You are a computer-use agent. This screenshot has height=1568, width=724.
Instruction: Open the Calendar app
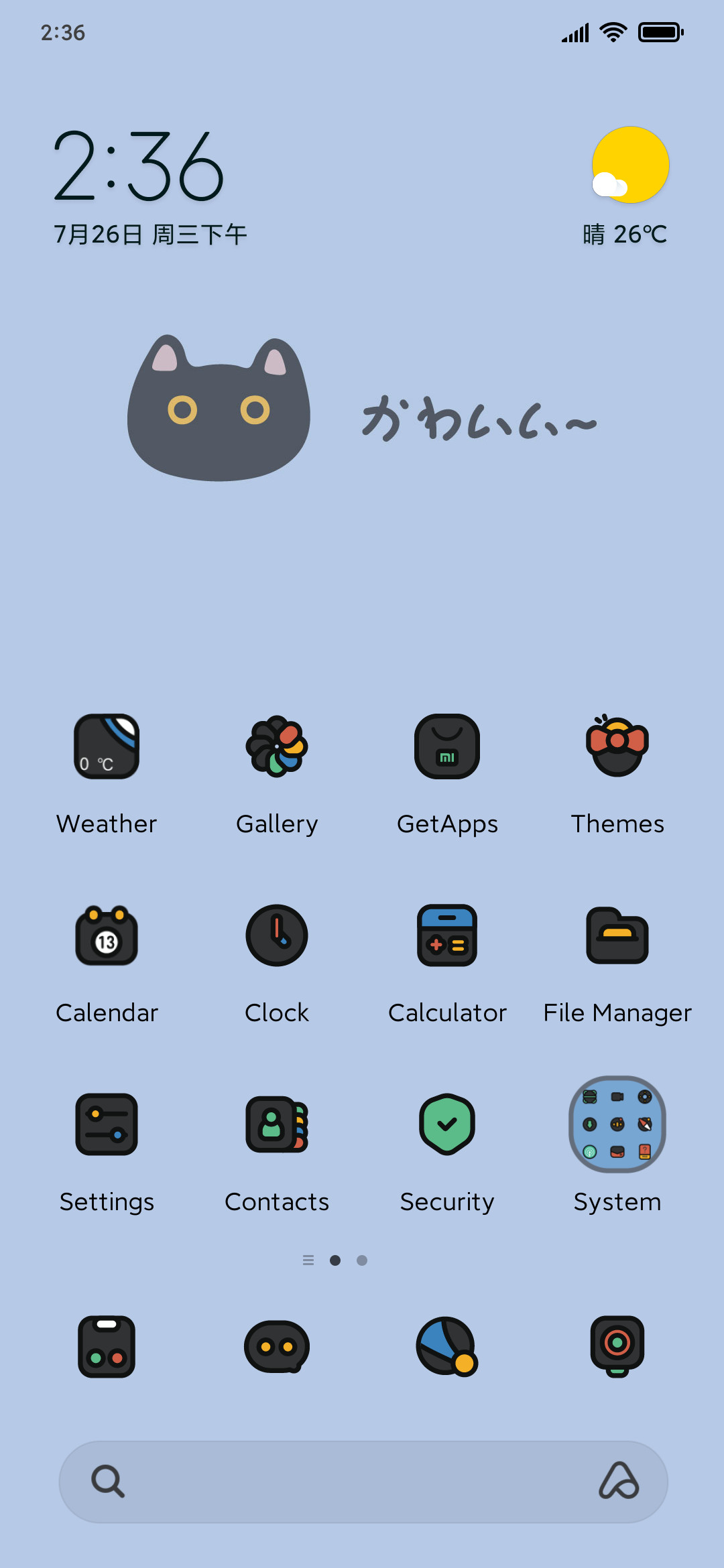tap(107, 935)
